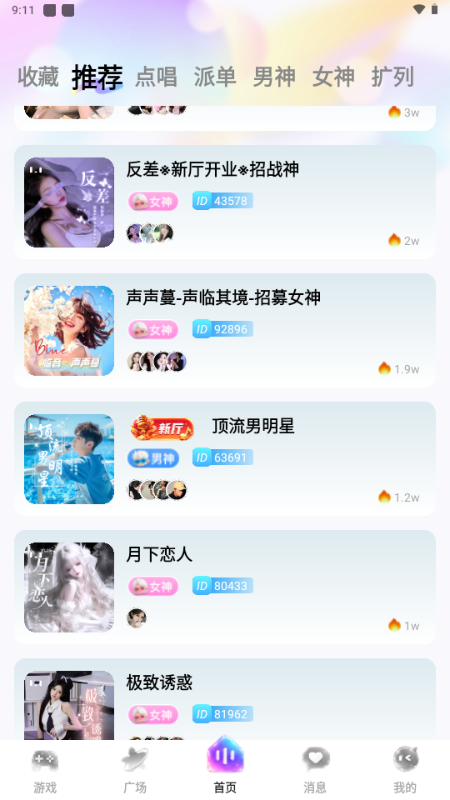Select the 点唱 top tab
The image size is (450, 800).
click(x=156, y=77)
